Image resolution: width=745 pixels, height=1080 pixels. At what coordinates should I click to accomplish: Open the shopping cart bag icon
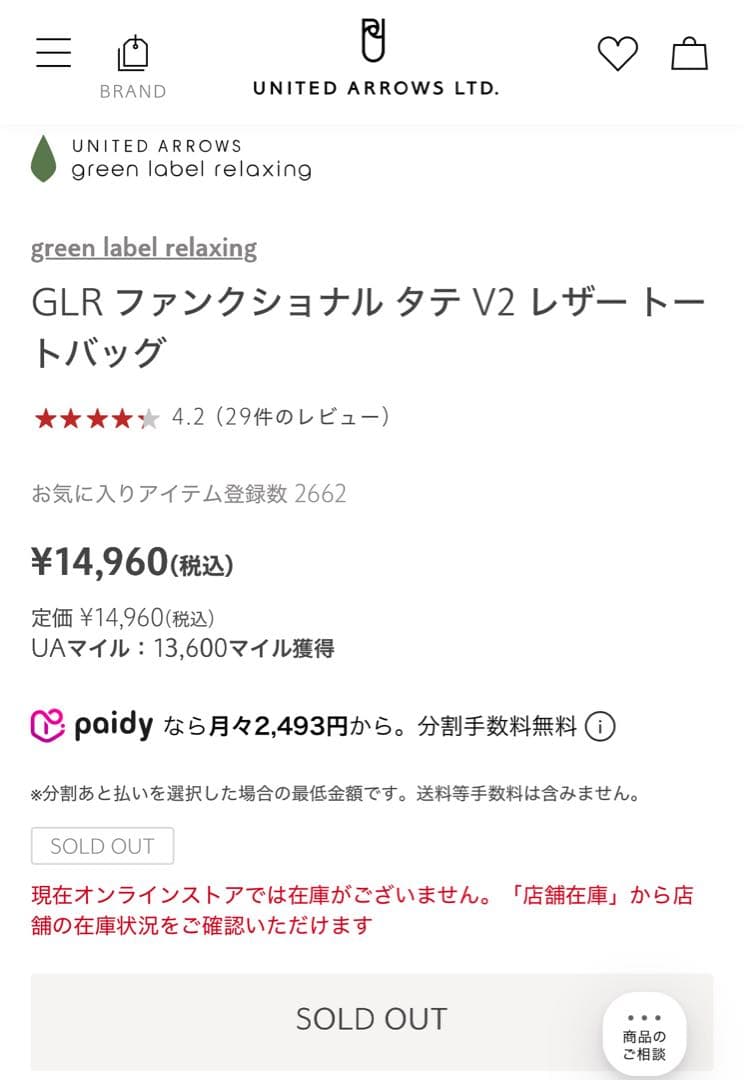pos(690,54)
